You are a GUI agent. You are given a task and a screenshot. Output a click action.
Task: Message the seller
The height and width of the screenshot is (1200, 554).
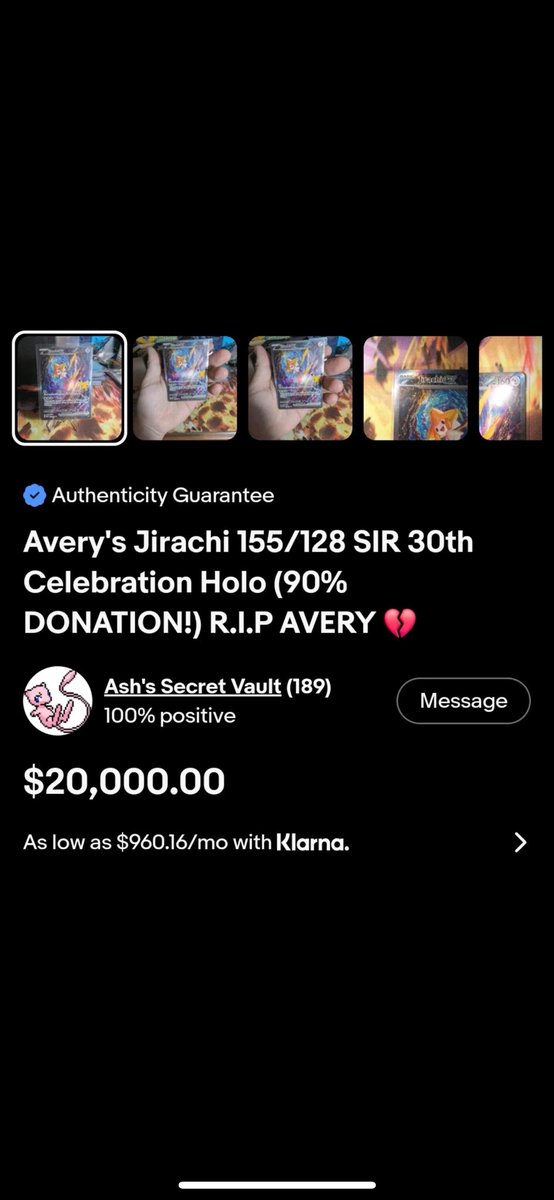[x=463, y=701]
